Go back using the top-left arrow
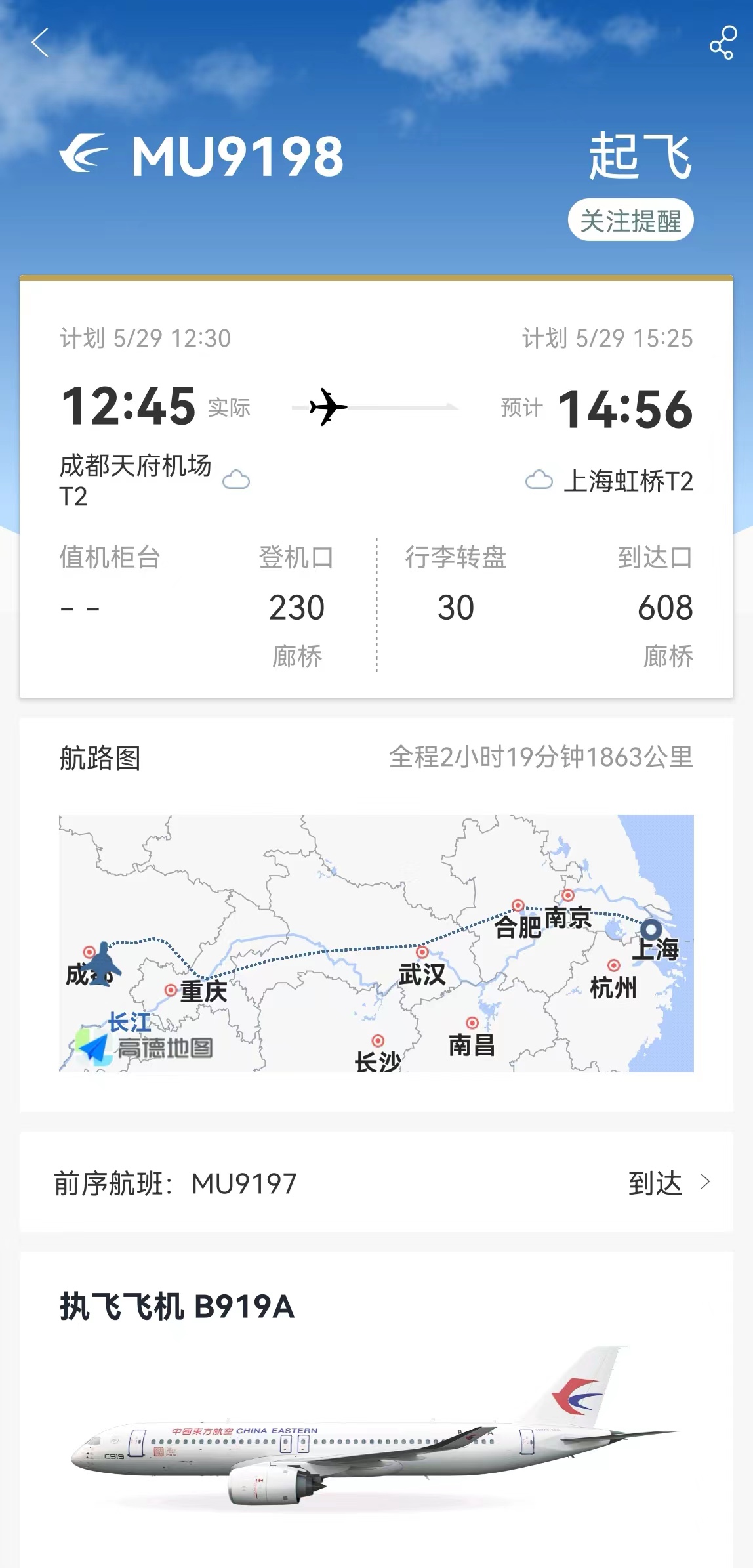This screenshot has width=753, height=1568. 41,43
